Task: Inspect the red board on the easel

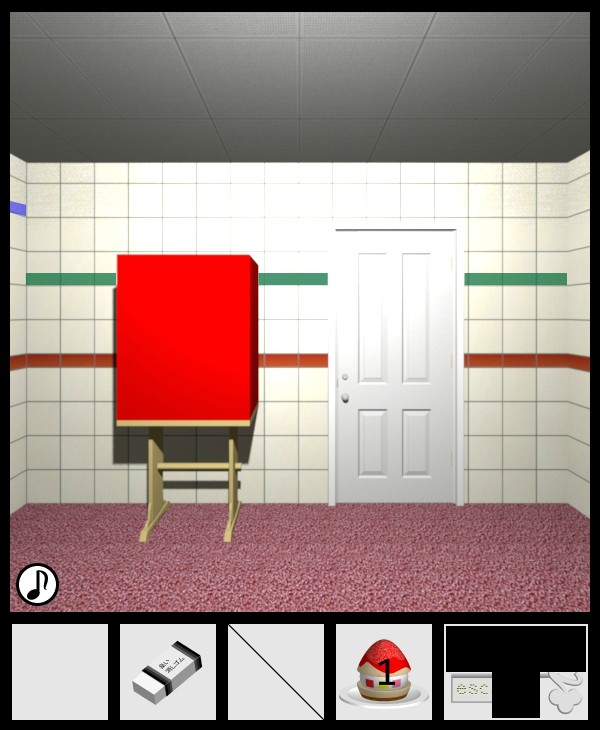Action: [185, 338]
